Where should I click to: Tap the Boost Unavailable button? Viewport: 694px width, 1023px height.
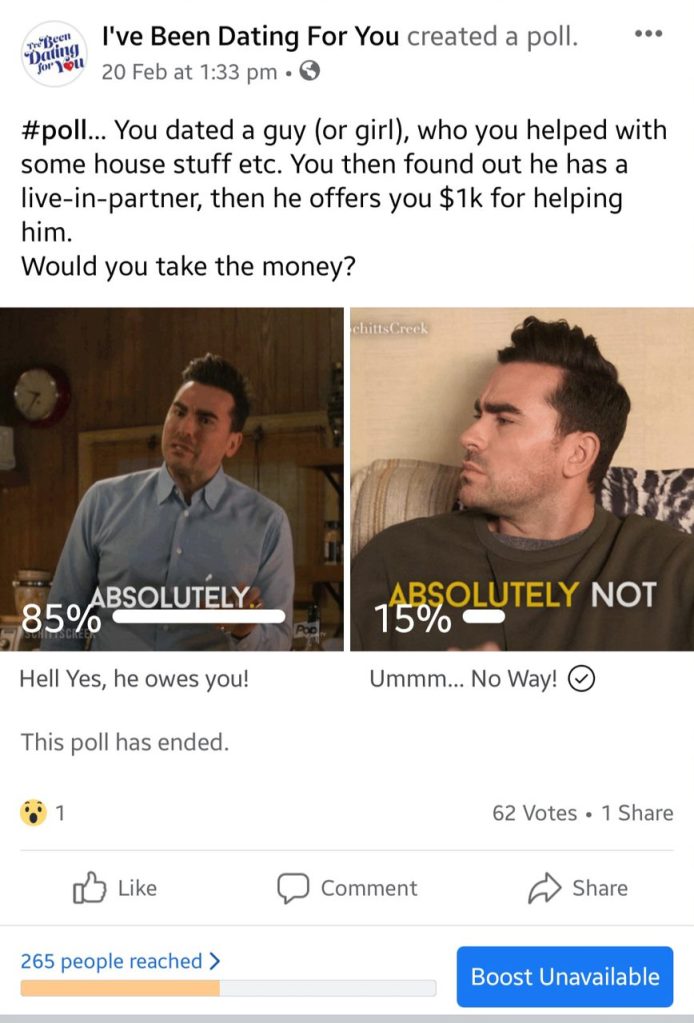point(565,977)
